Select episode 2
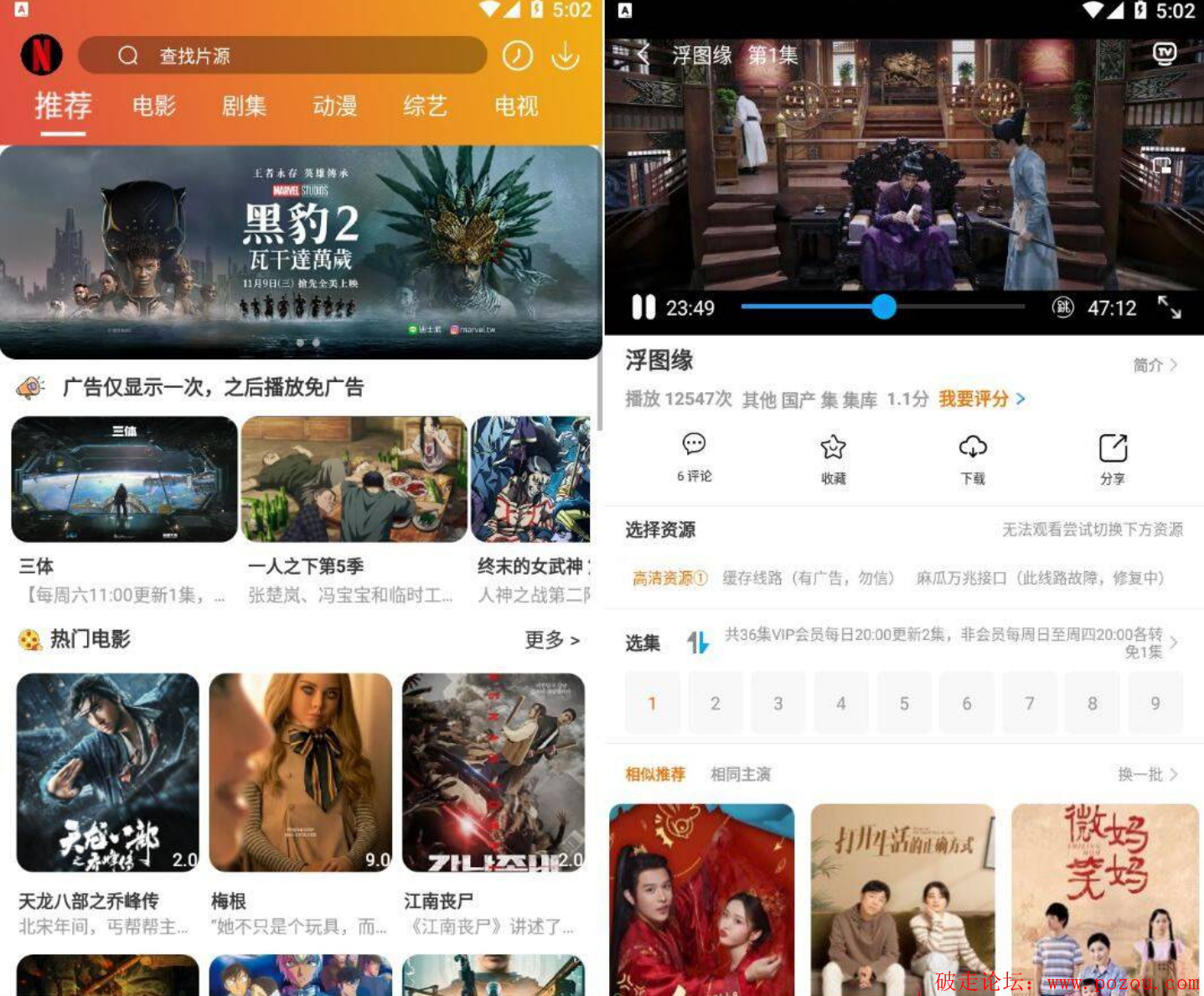Viewport: 1204px width, 996px height. [x=715, y=704]
